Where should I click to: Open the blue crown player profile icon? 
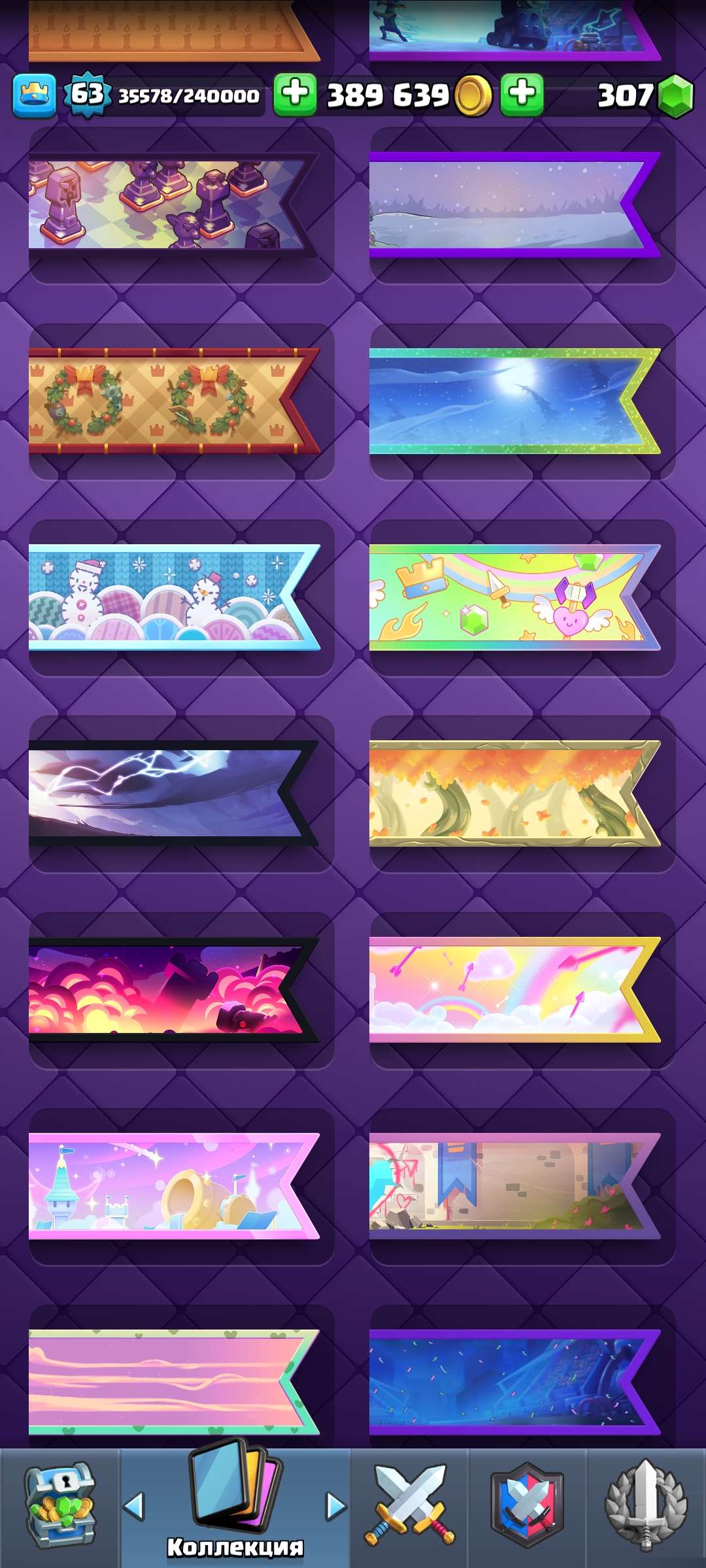[x=34, y=95]
